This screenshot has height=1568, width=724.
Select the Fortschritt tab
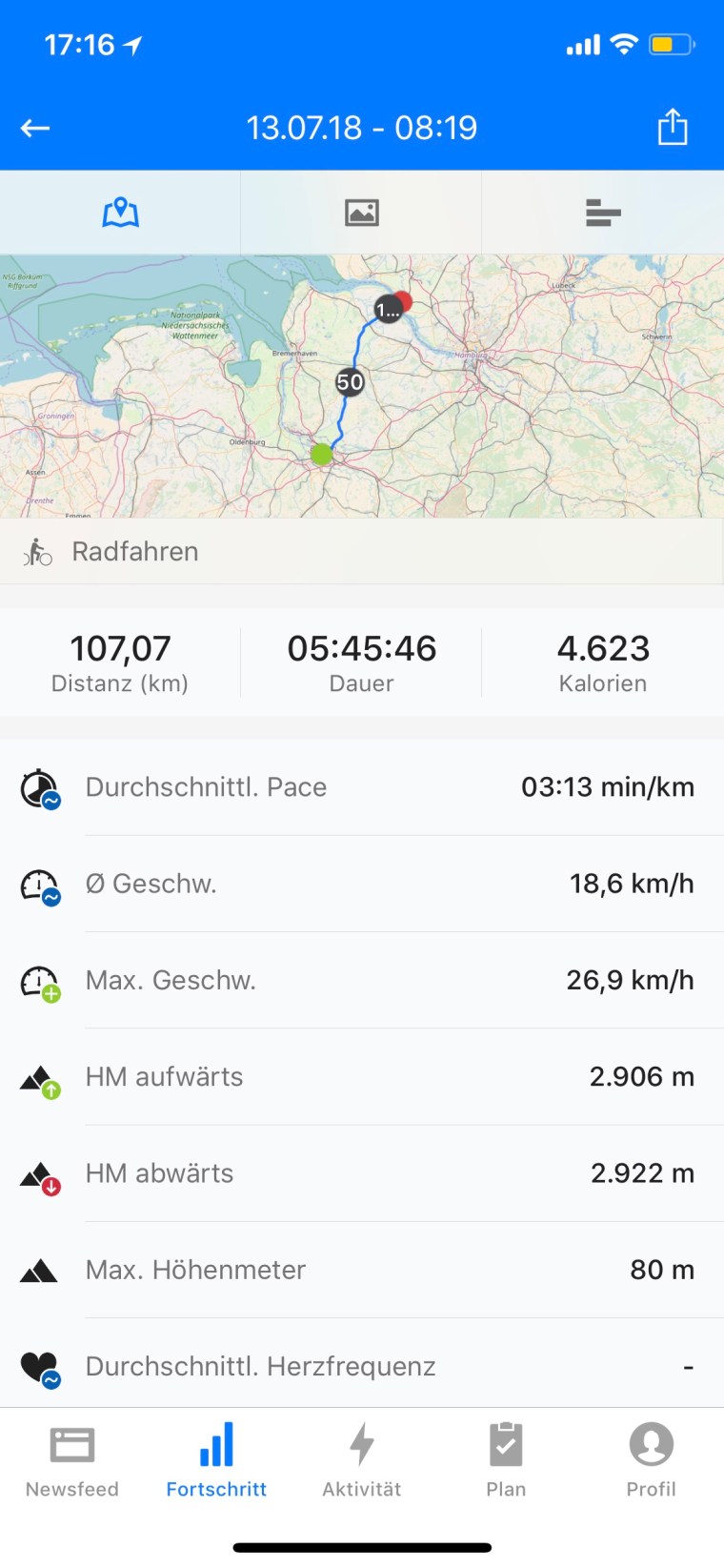(x=216, y=1460)
